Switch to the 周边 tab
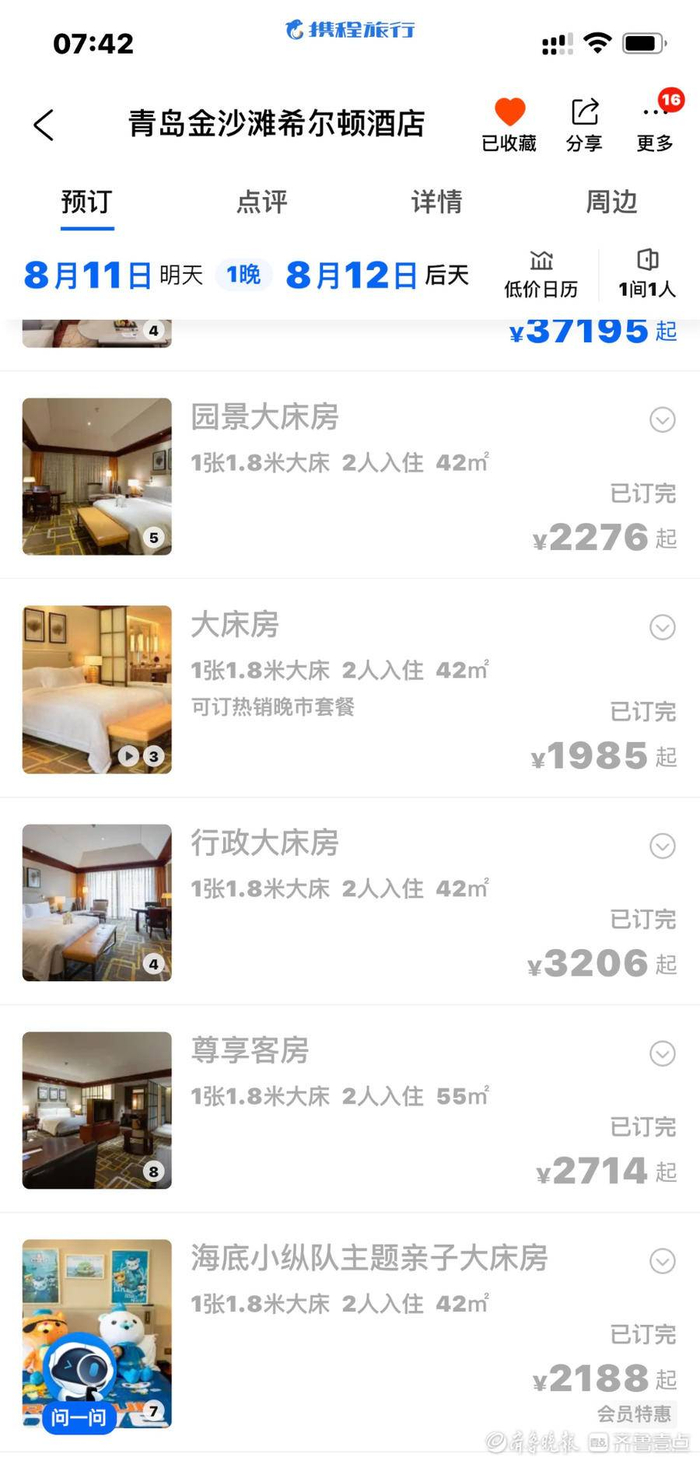Viewport: 700px width, 1465px height. (611, 202)
